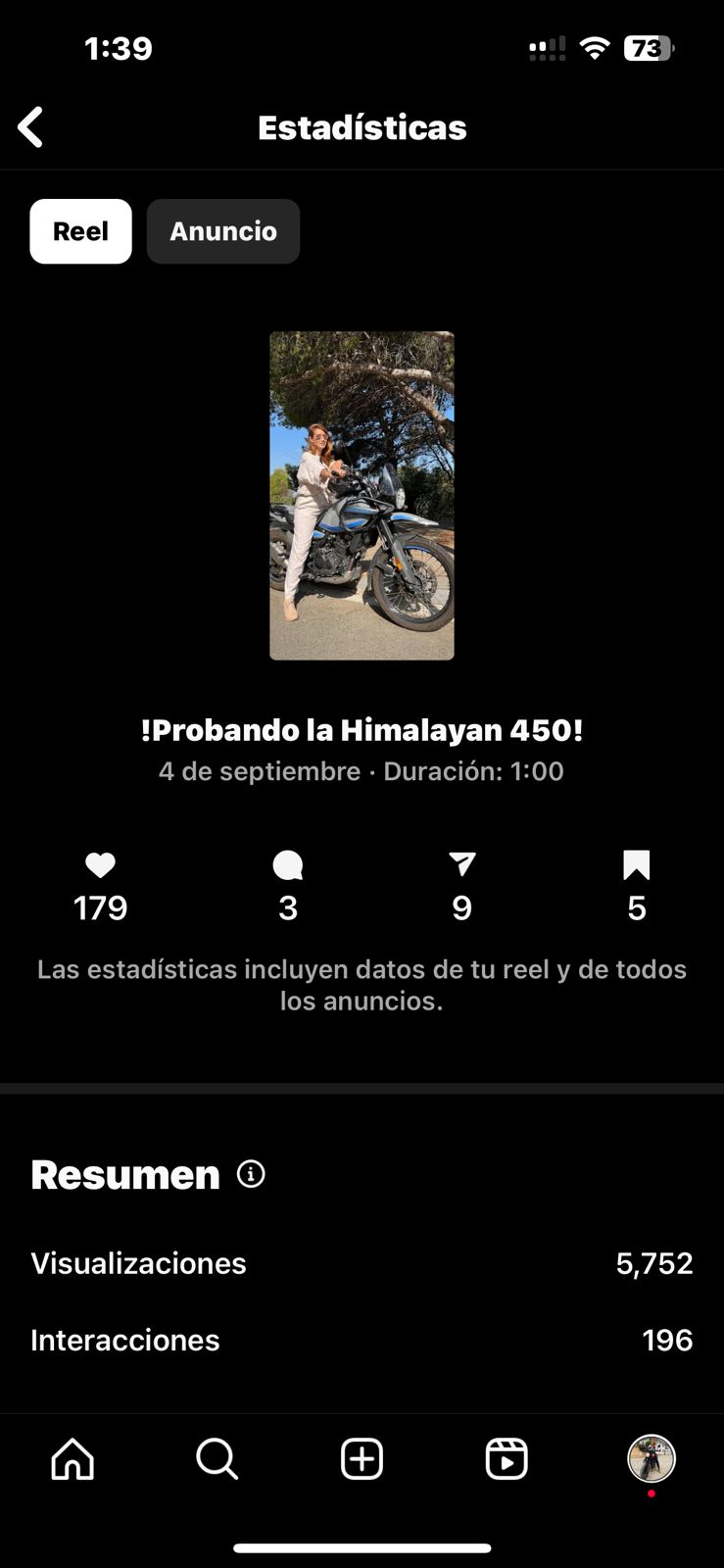Select the Reel tab
The height and width of the screenshot is (1568, 724).
80,231
